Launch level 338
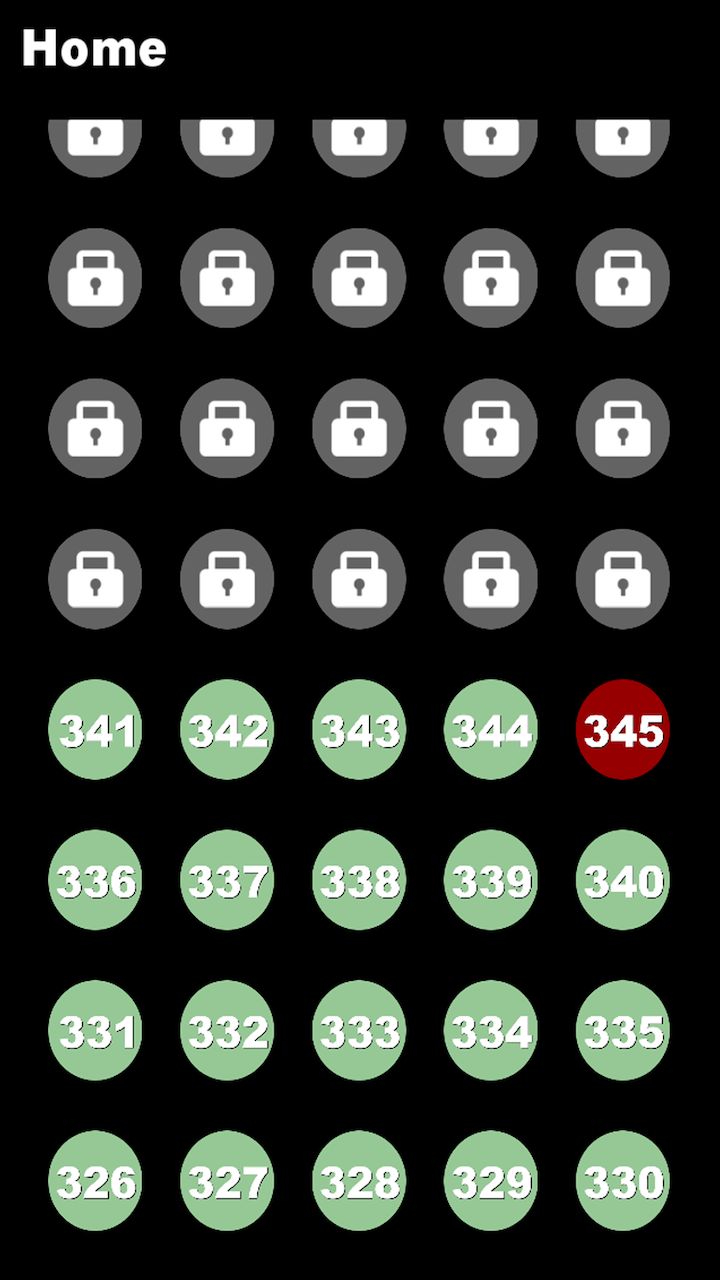This screenshot has width=720, height=1280. pyautogui.click(x=359, y=880)
